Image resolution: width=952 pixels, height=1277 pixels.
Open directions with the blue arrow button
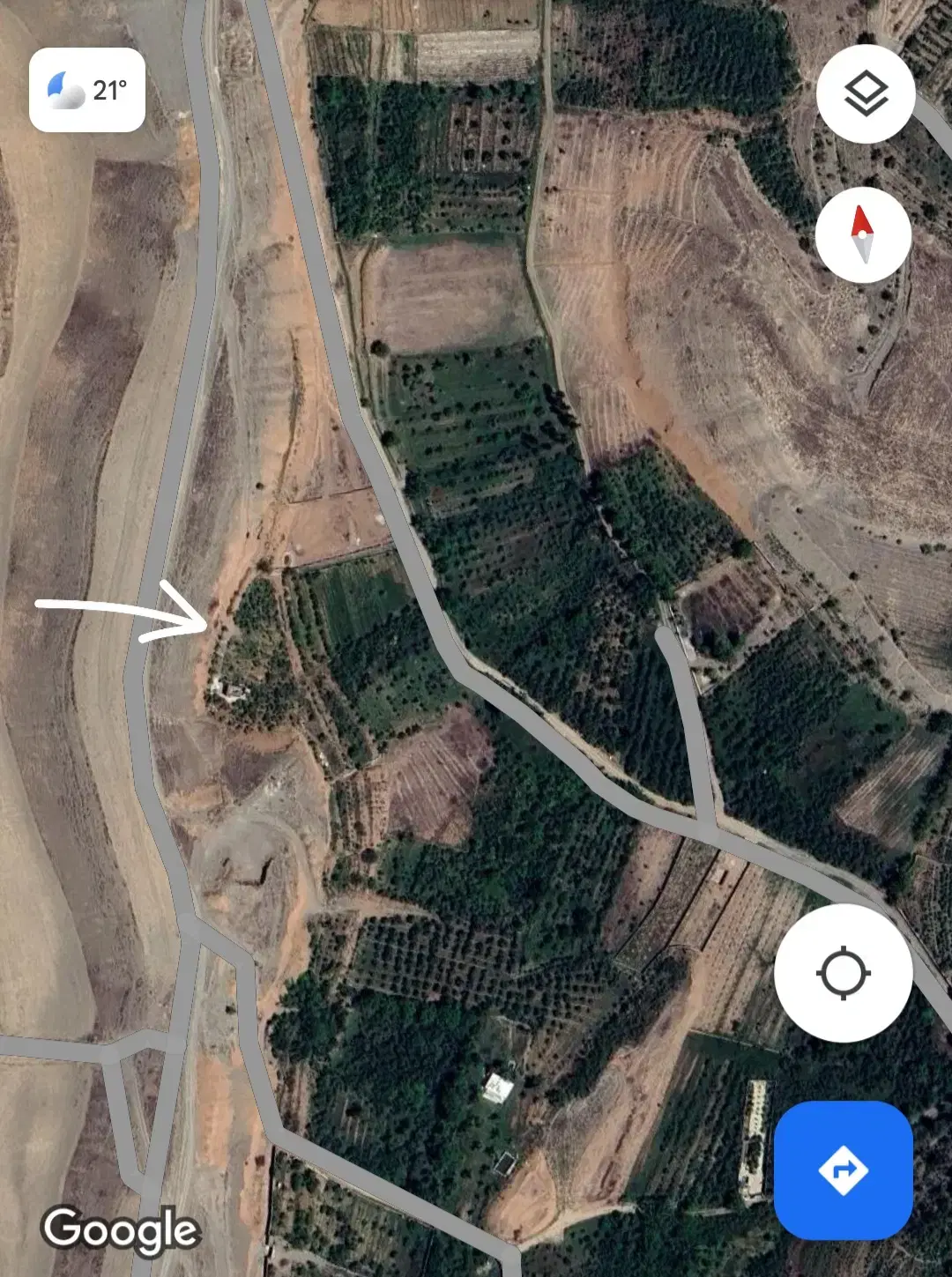(844, 1170)
